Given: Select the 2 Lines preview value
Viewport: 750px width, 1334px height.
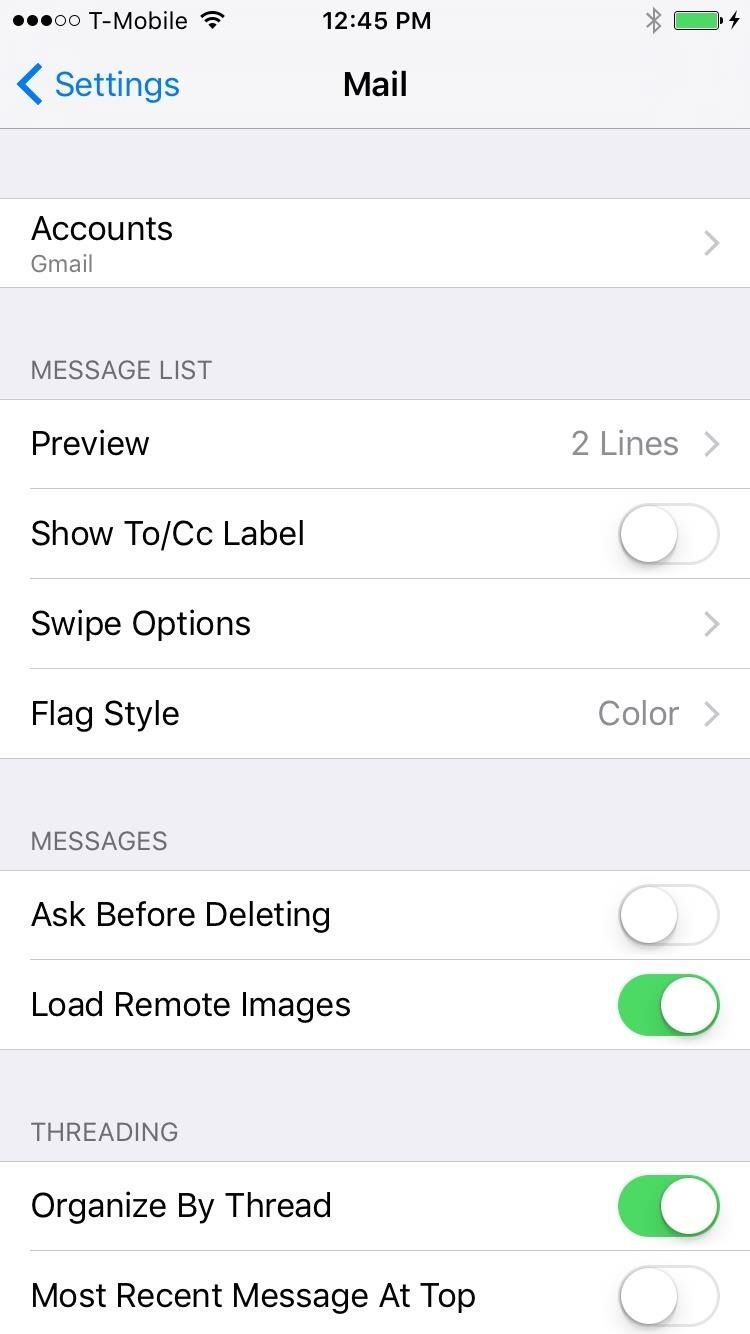Looking at the screenshot, I should click(x=624, y=444).
